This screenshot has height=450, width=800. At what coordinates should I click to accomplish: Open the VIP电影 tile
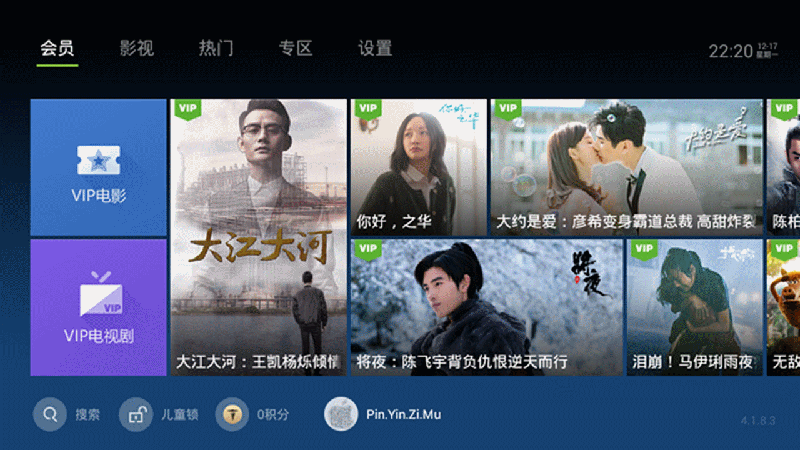98,167
